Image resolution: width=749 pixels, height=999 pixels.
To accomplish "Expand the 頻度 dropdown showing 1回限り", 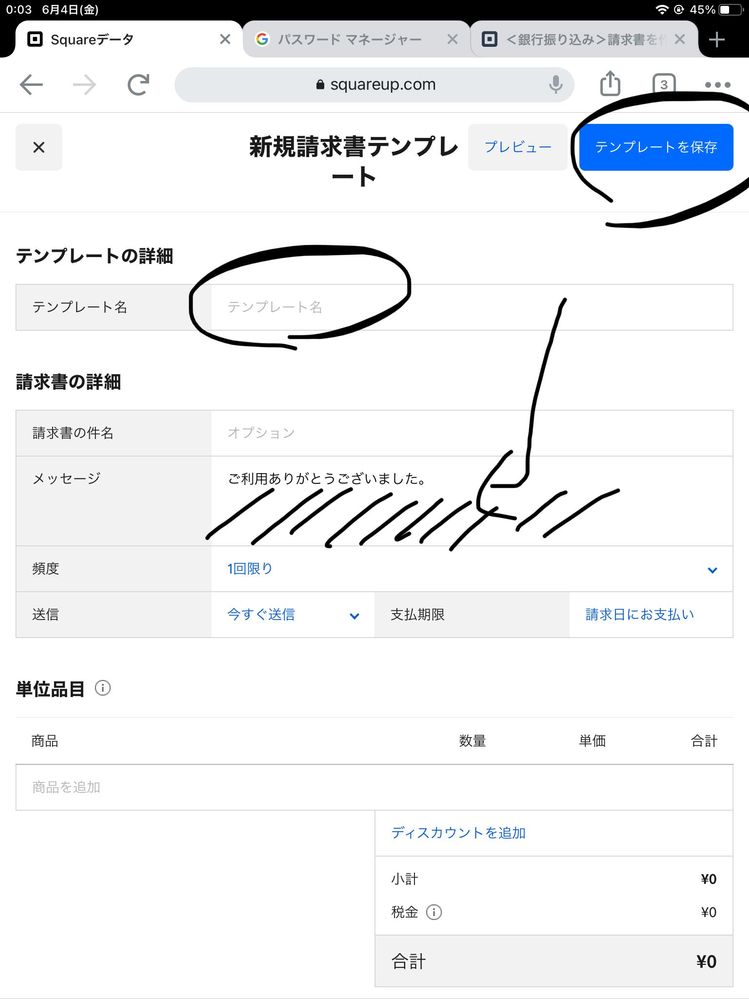I will pos(470,569).
